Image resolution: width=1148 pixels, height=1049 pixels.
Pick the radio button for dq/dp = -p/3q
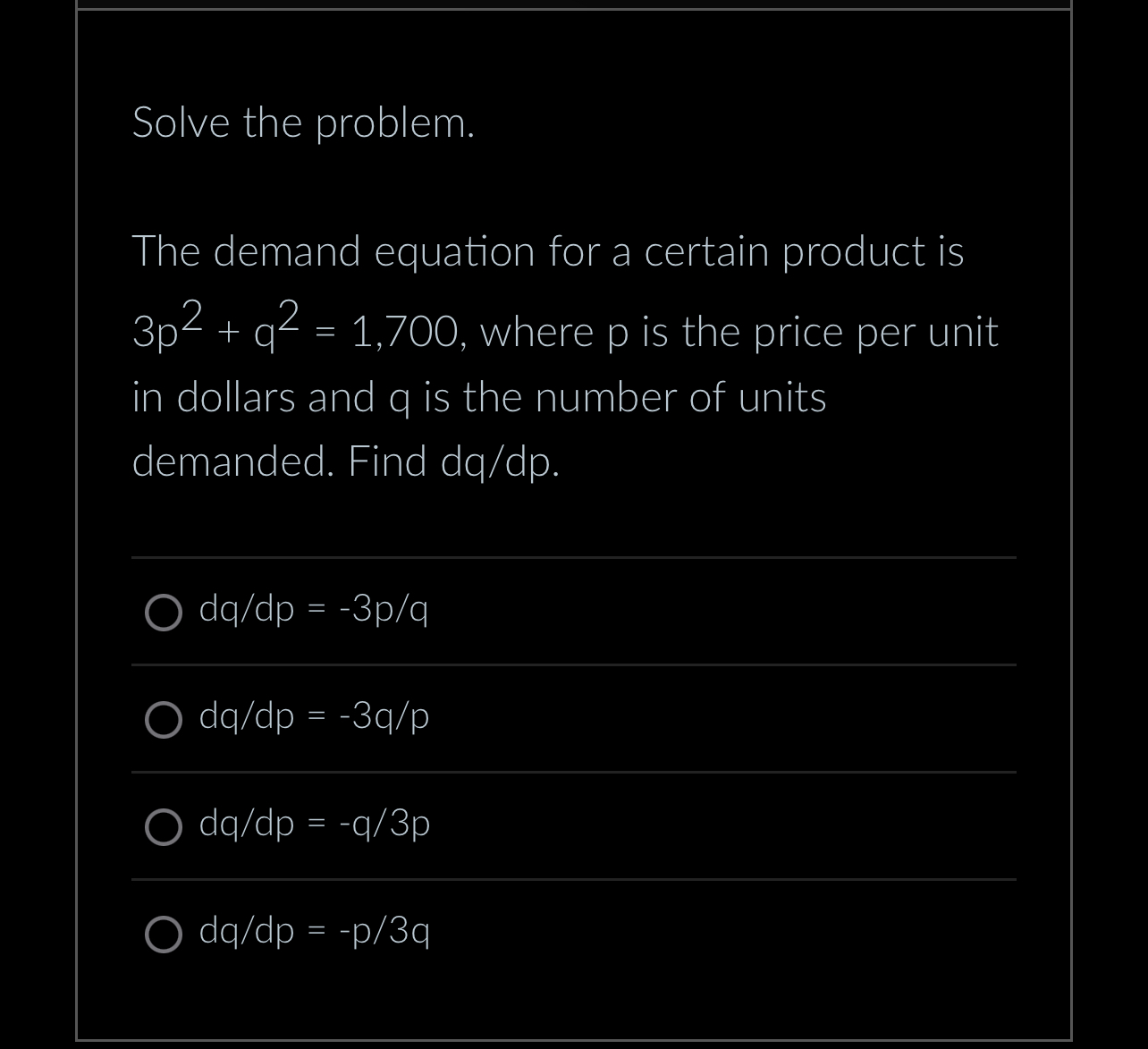point(164,935)
